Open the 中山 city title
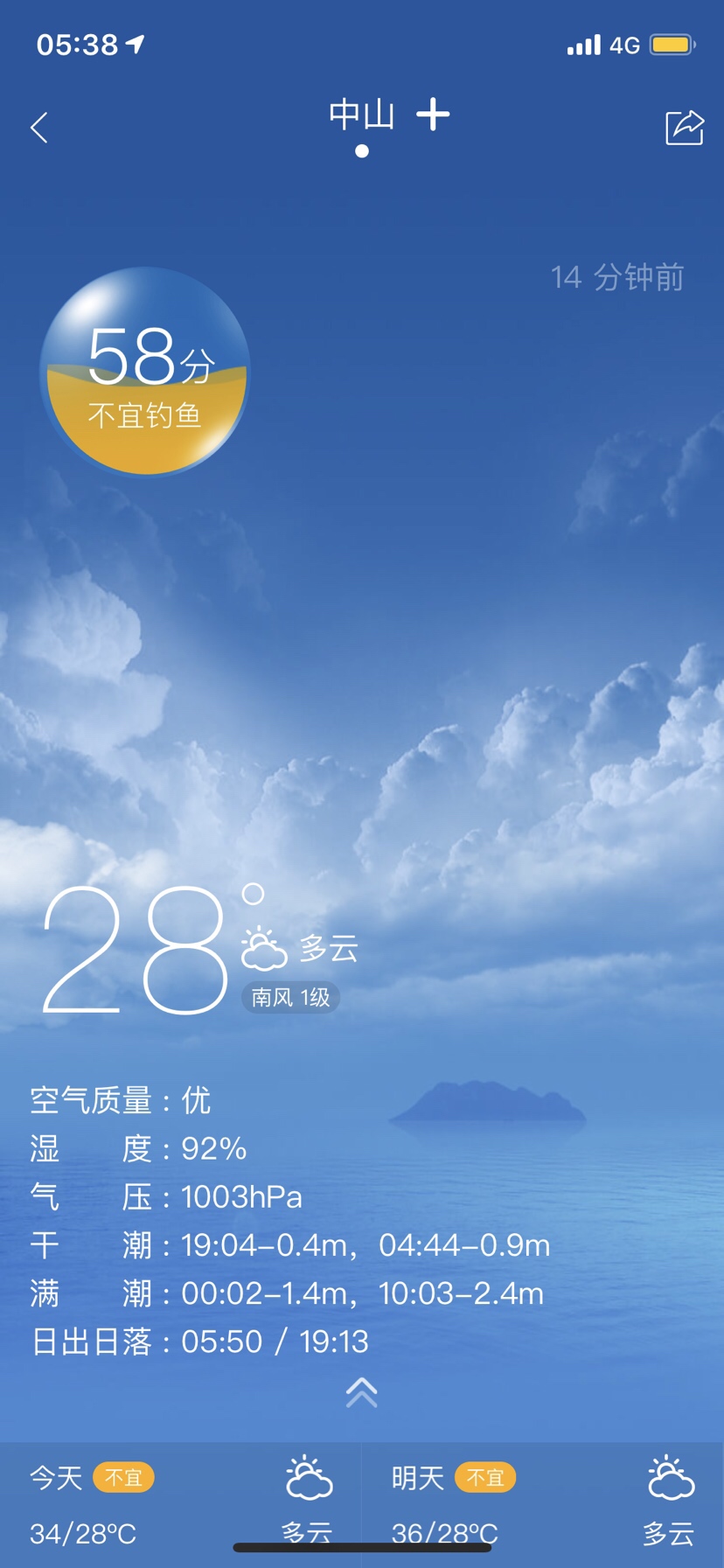Image resolution: width=724 pixels, height=1568 pixels. coord(362,114)
